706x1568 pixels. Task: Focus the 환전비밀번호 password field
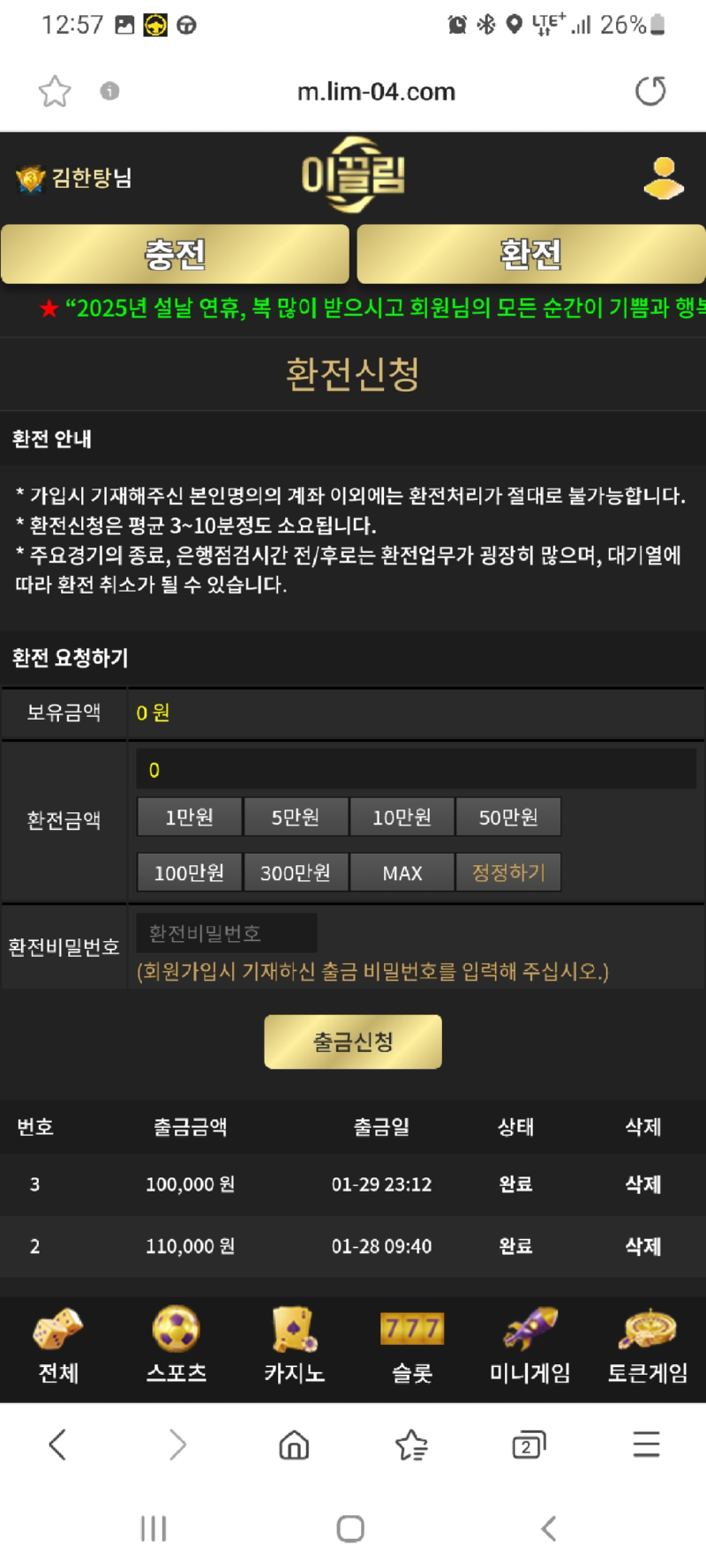pyautogui.click(x=227, y=933)
